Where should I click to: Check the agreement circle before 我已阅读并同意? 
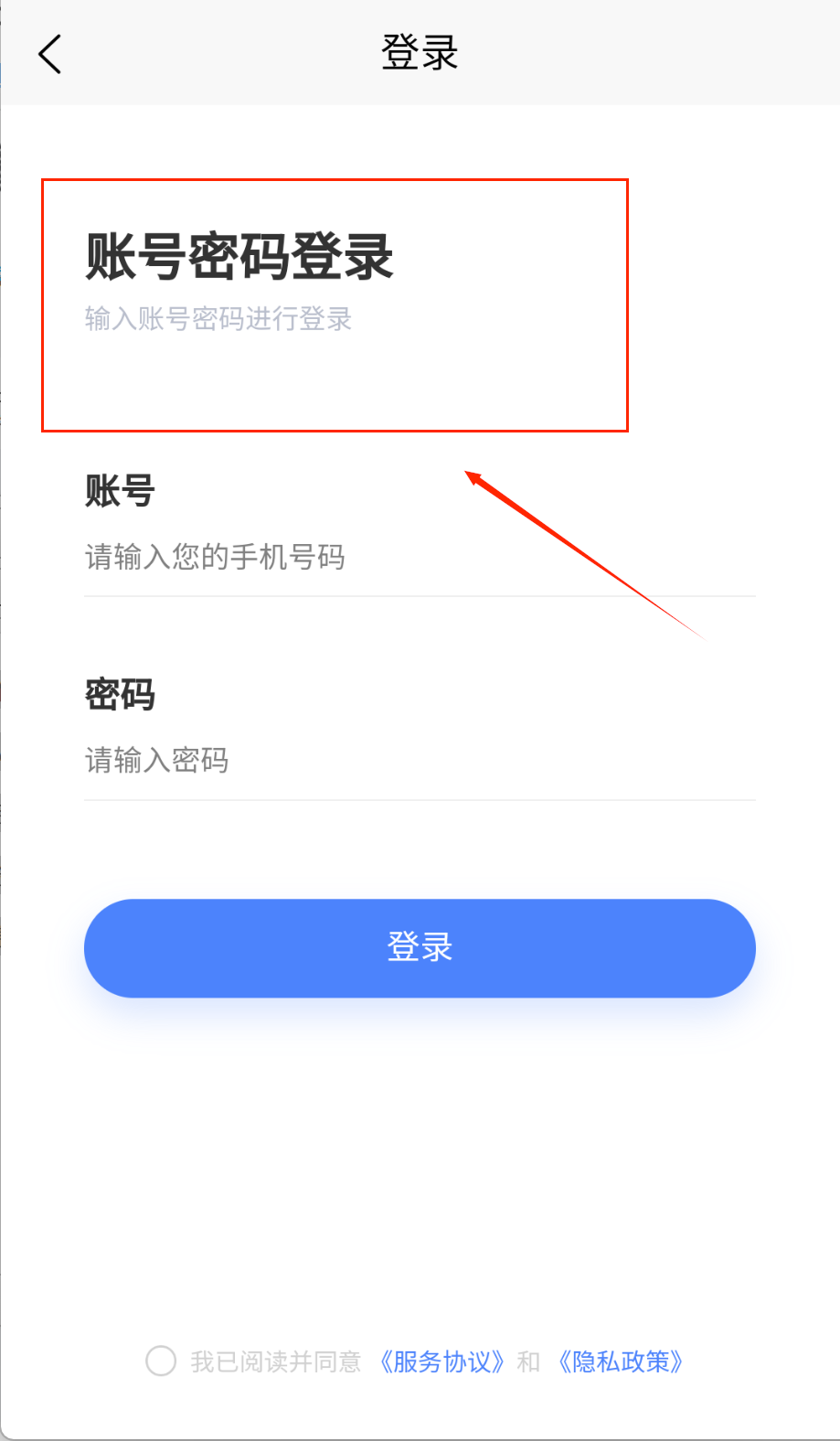pos(161,1361)
